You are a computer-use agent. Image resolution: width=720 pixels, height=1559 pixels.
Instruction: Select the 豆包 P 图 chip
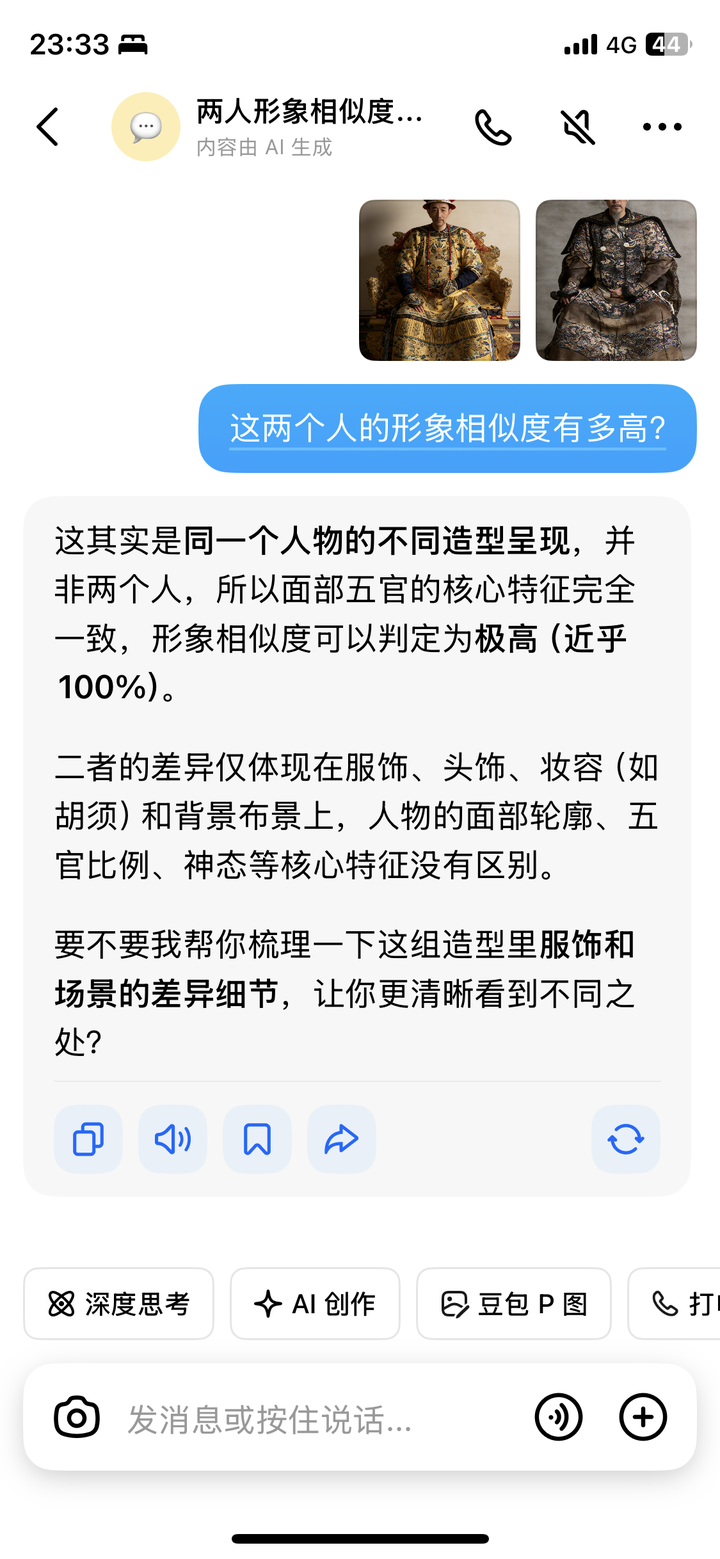[513, 1303]
